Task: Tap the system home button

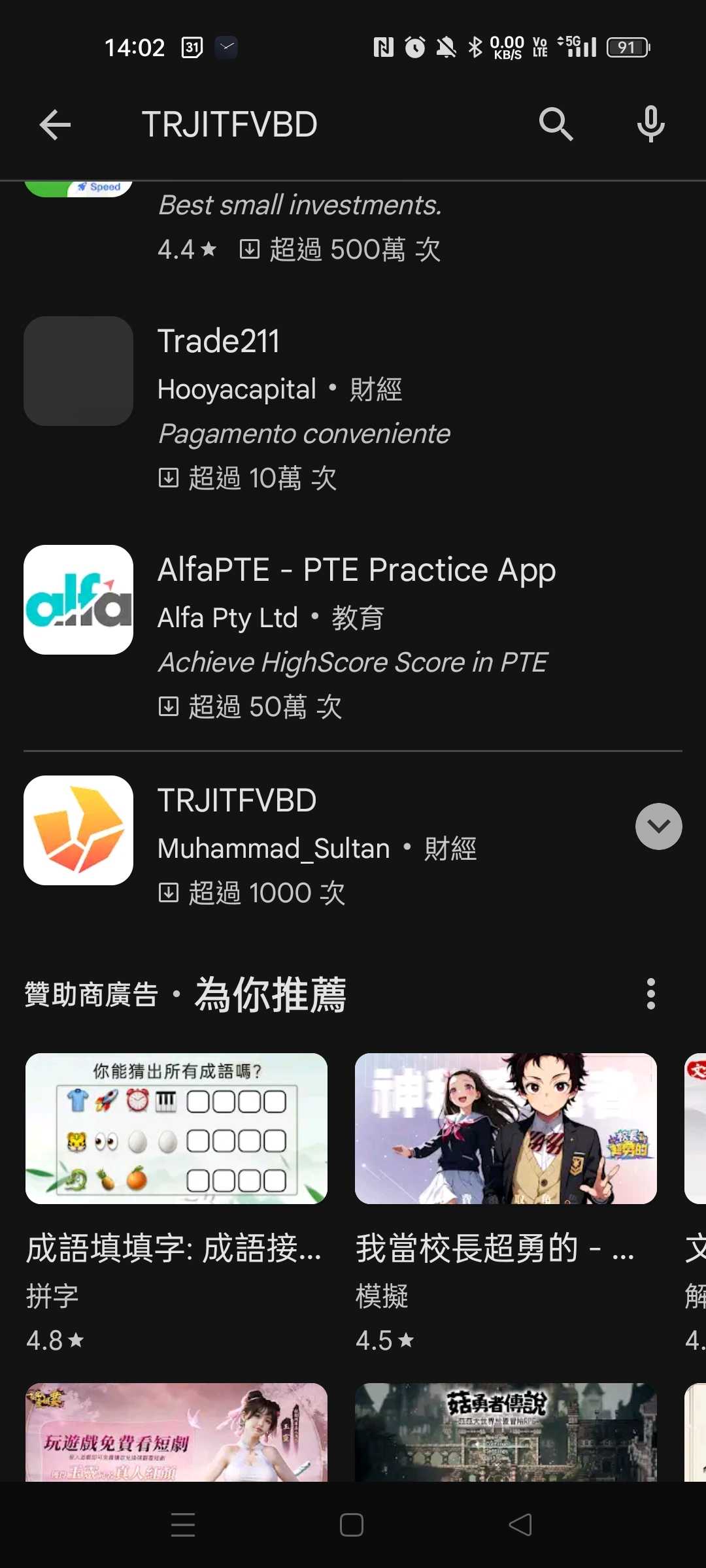Action: 352,1525
